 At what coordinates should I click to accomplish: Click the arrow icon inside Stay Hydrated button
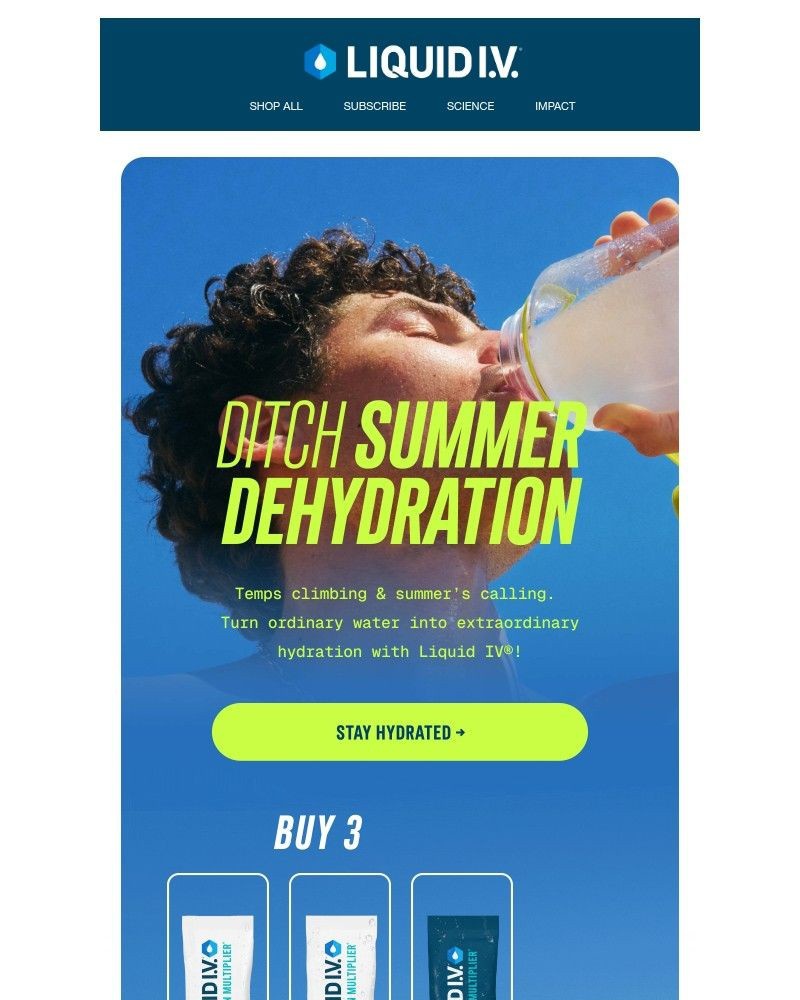click(461, 732)
